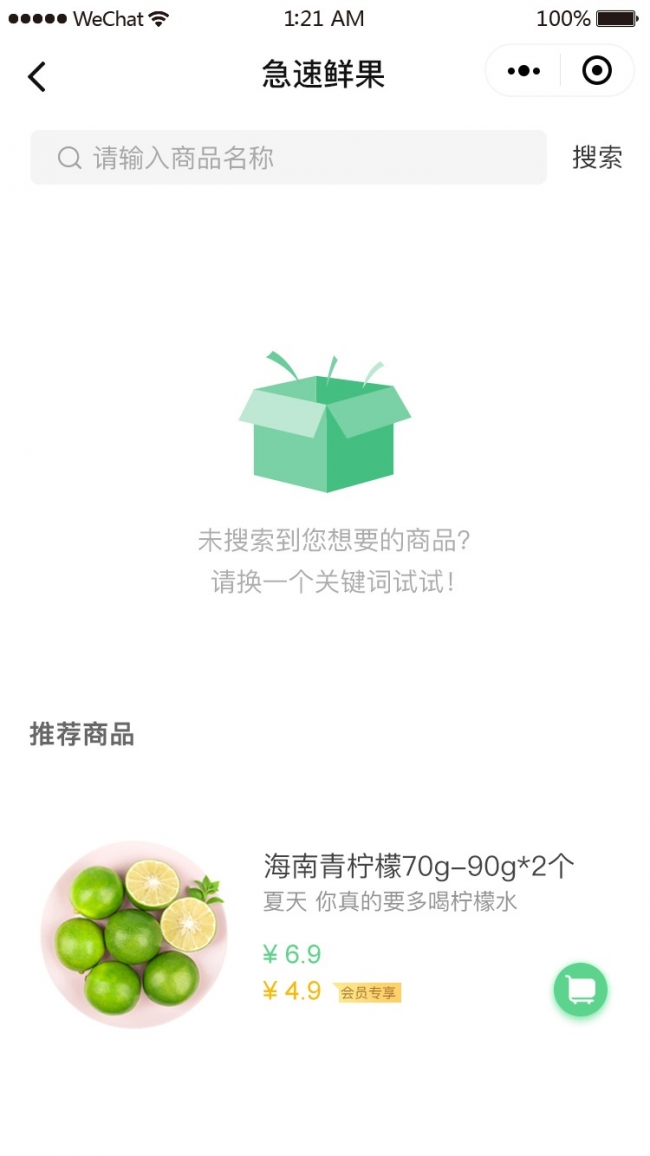
Task: Go back from 急速鲜果 page
Action: coord(37,76)
